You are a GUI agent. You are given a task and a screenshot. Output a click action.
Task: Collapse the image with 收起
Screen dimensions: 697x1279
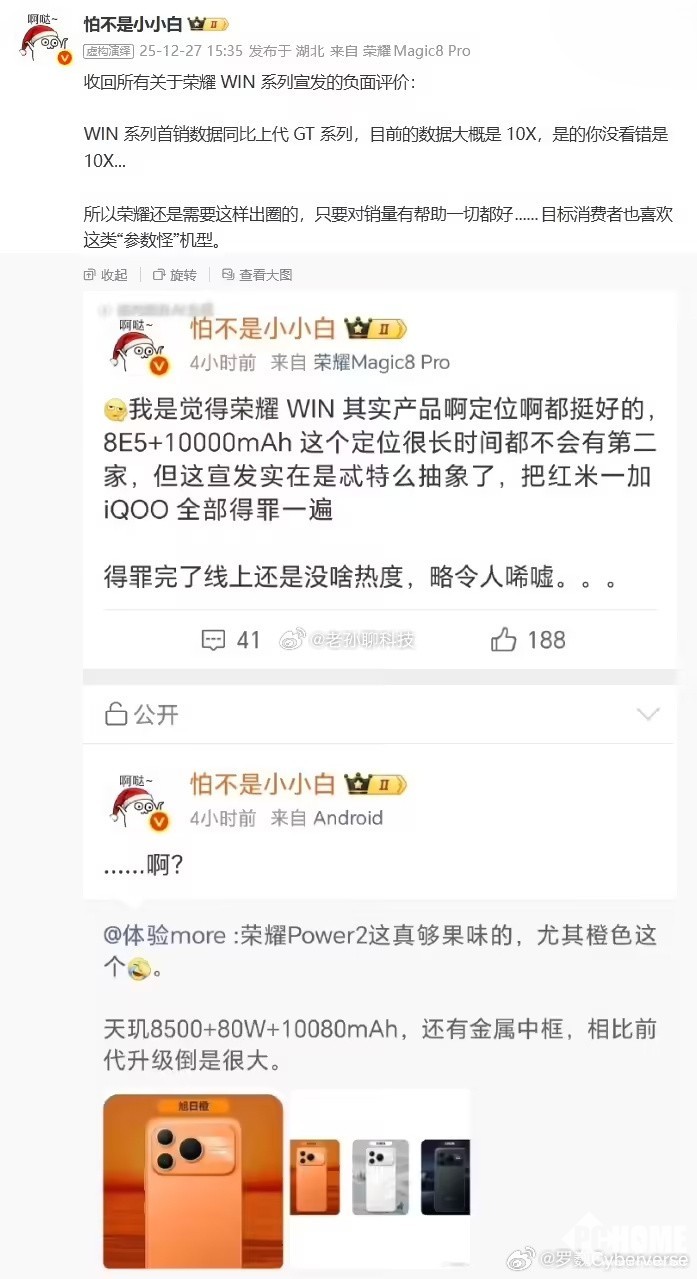[106, 275]
